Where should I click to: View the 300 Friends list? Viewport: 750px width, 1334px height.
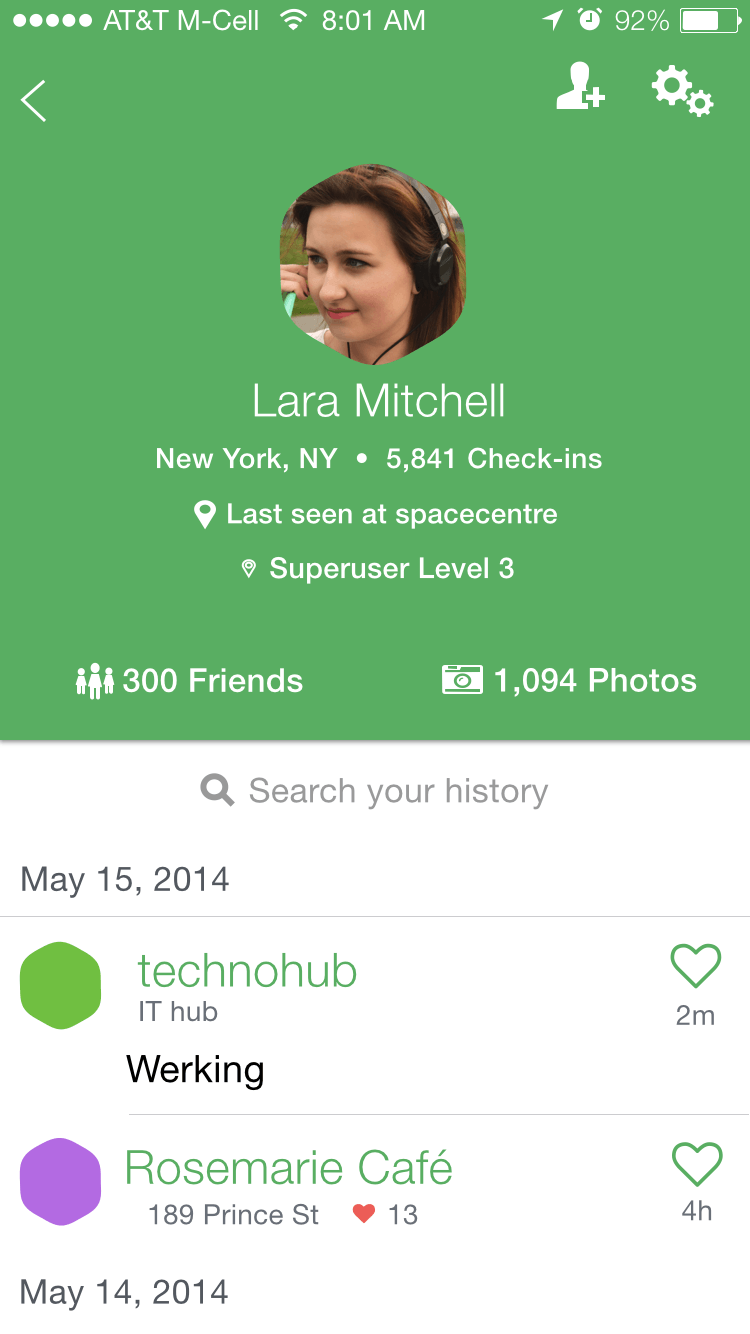click(190, 681)
